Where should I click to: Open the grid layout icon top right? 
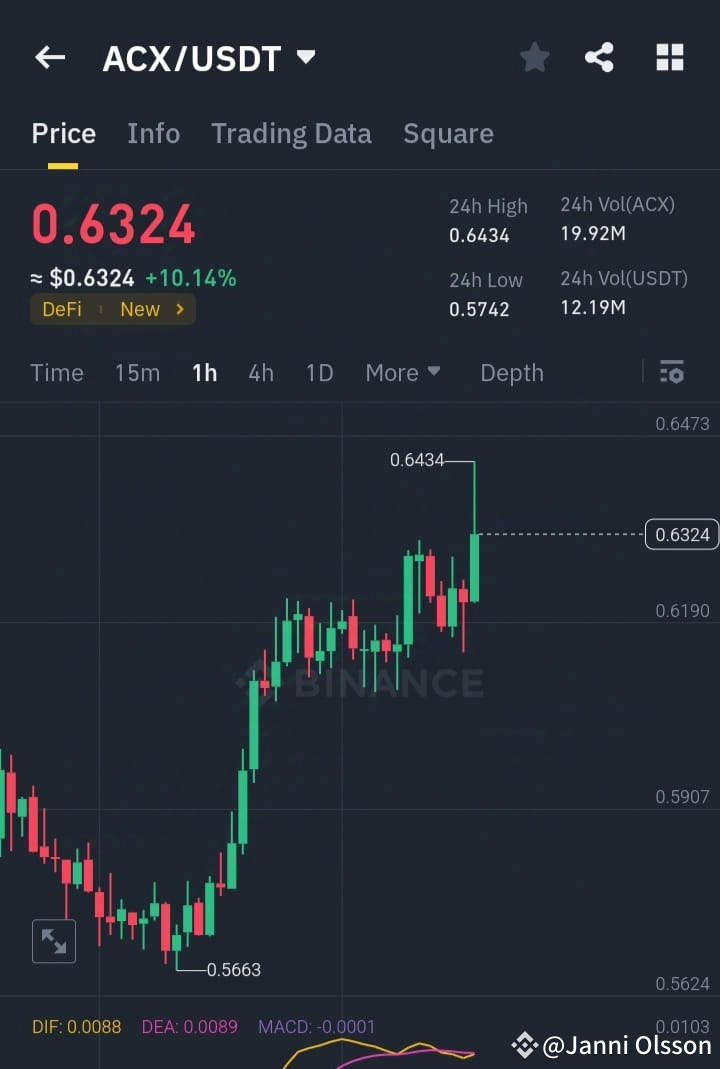click(668, 57)
